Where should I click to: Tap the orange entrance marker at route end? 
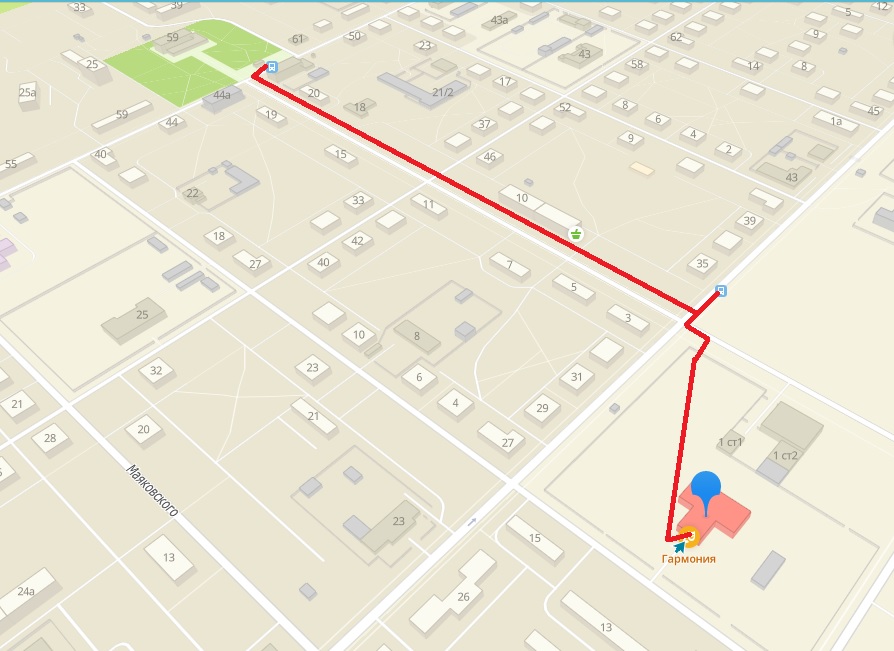point(690,537)
